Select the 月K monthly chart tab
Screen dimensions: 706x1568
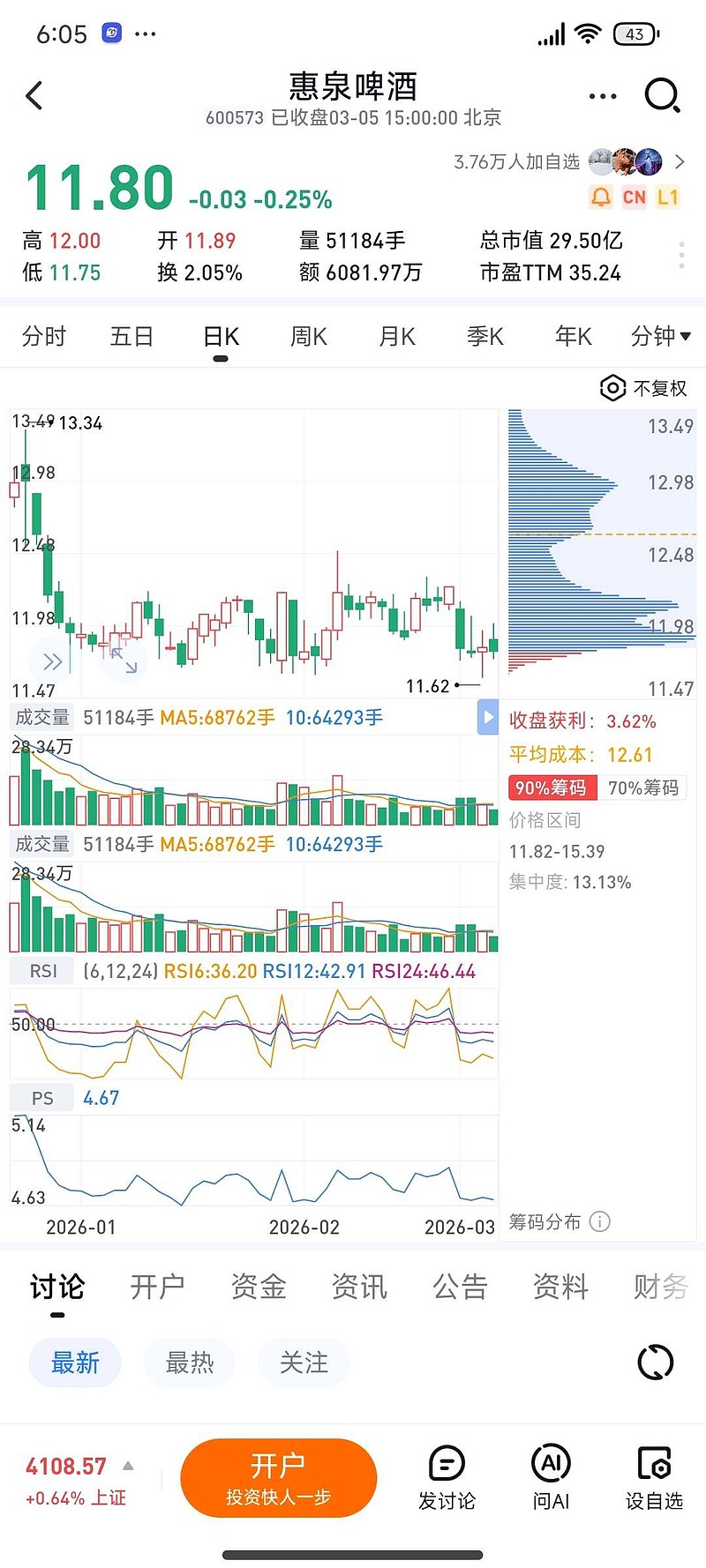[397, 336]
